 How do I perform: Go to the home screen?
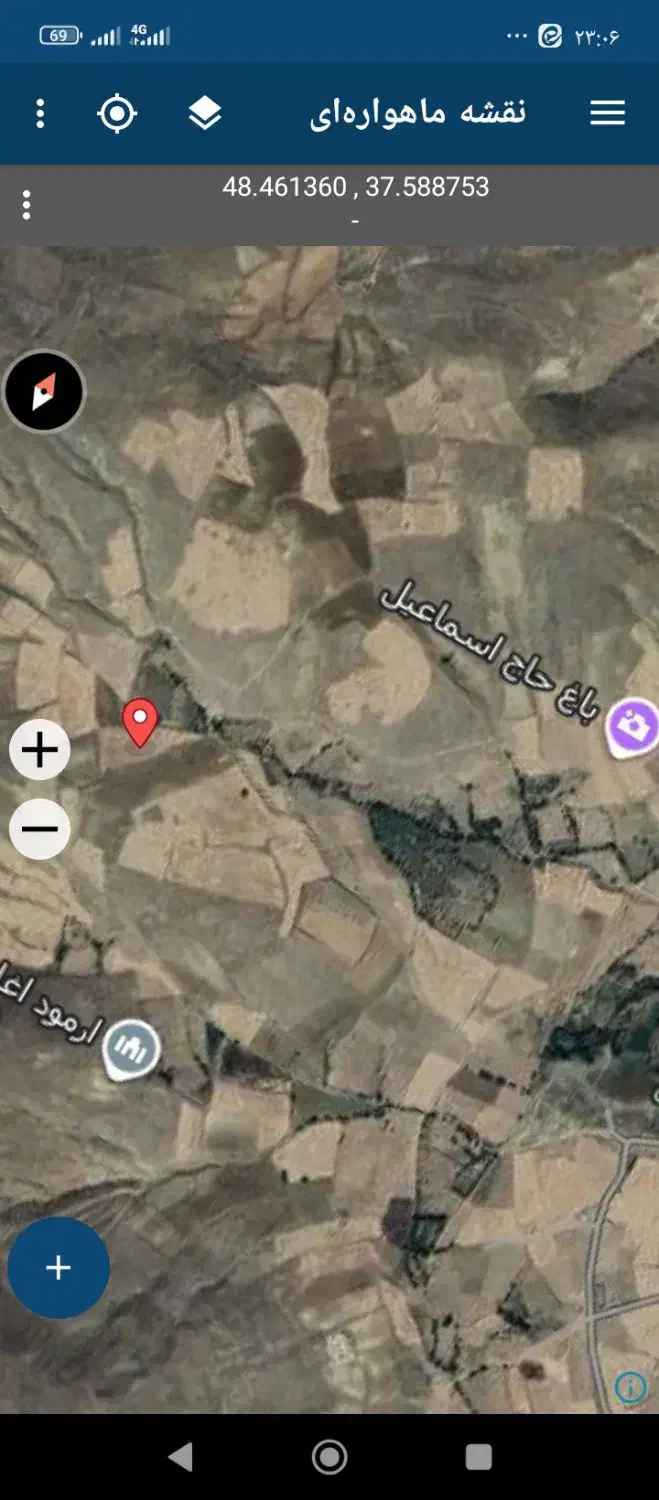coord(329,1457)
